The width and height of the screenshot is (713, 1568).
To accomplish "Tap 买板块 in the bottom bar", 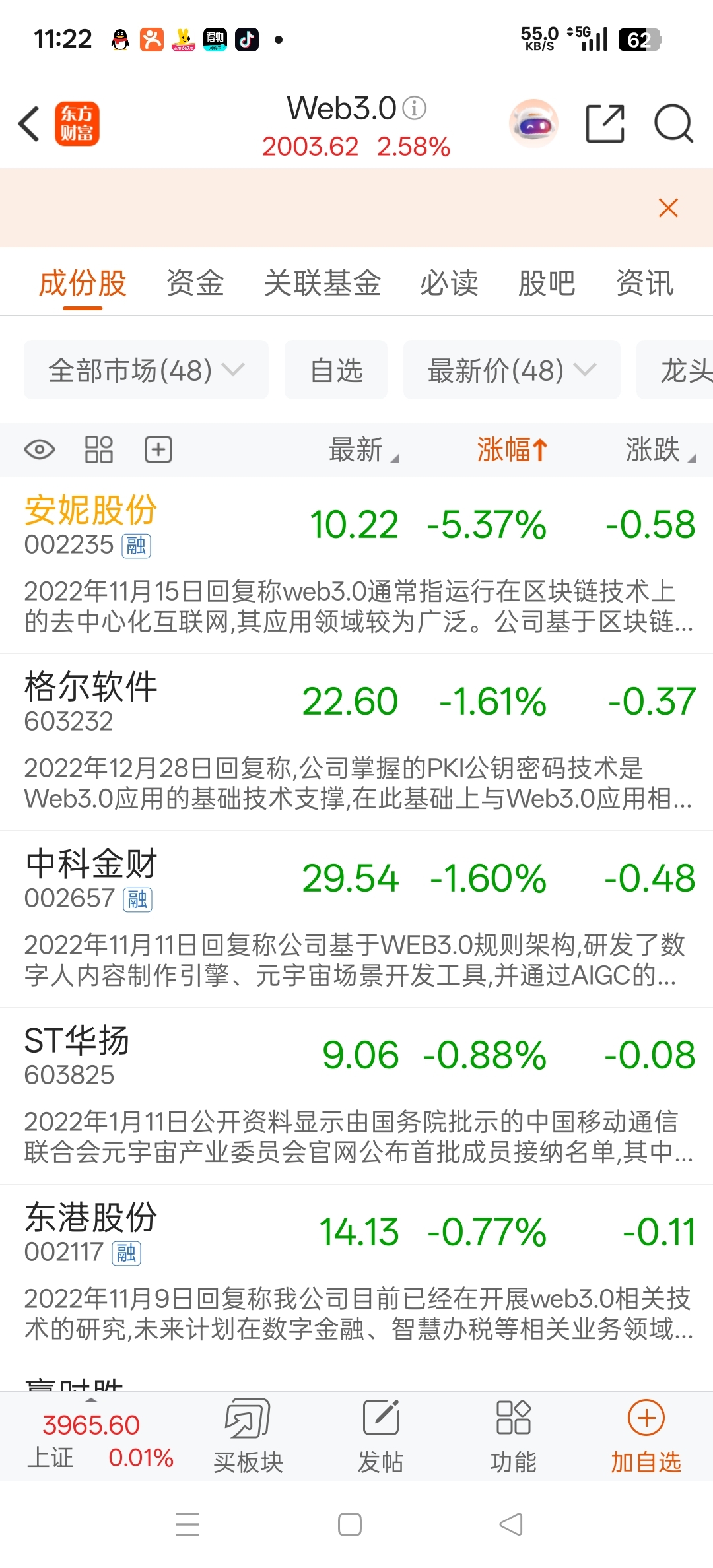I will coord(248,1436).
